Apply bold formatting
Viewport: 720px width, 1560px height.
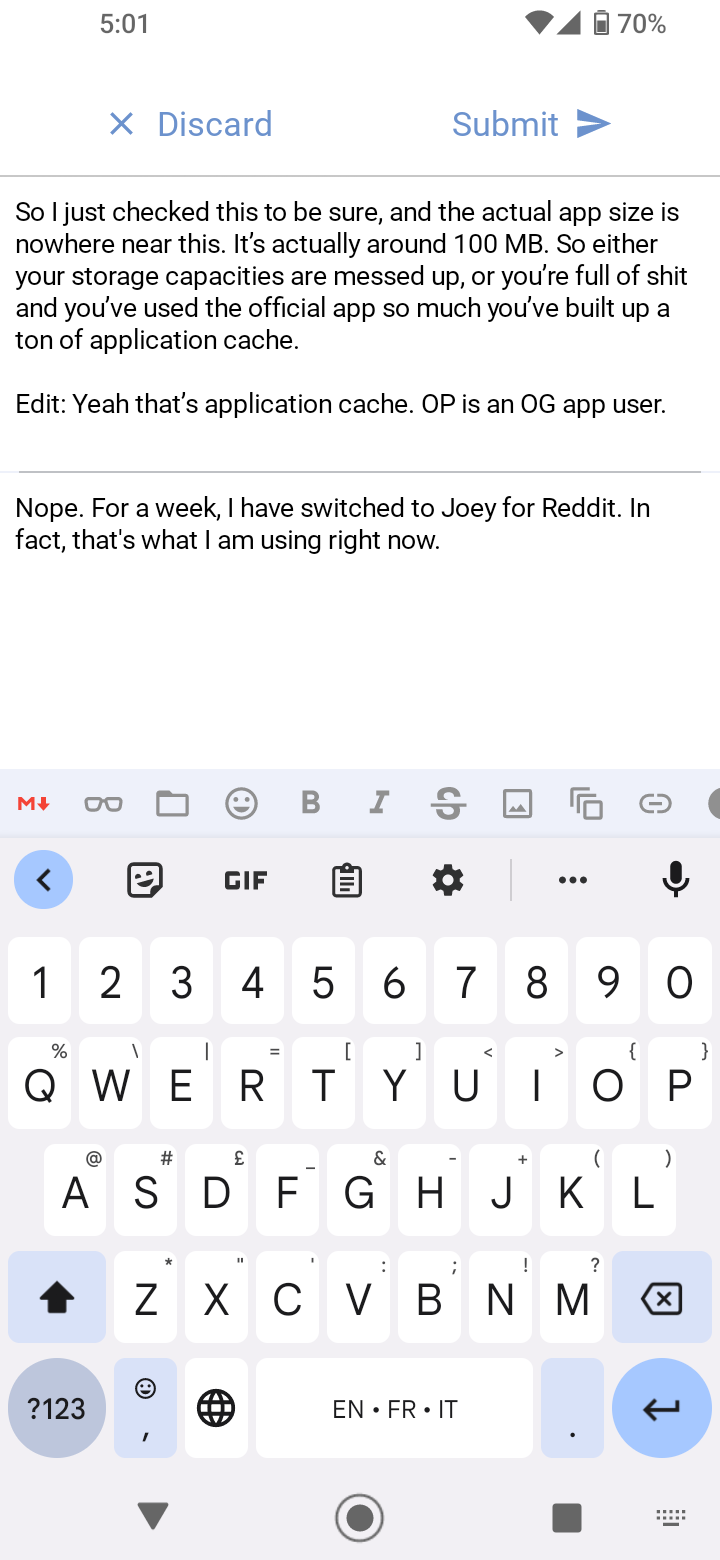point(311,803)
